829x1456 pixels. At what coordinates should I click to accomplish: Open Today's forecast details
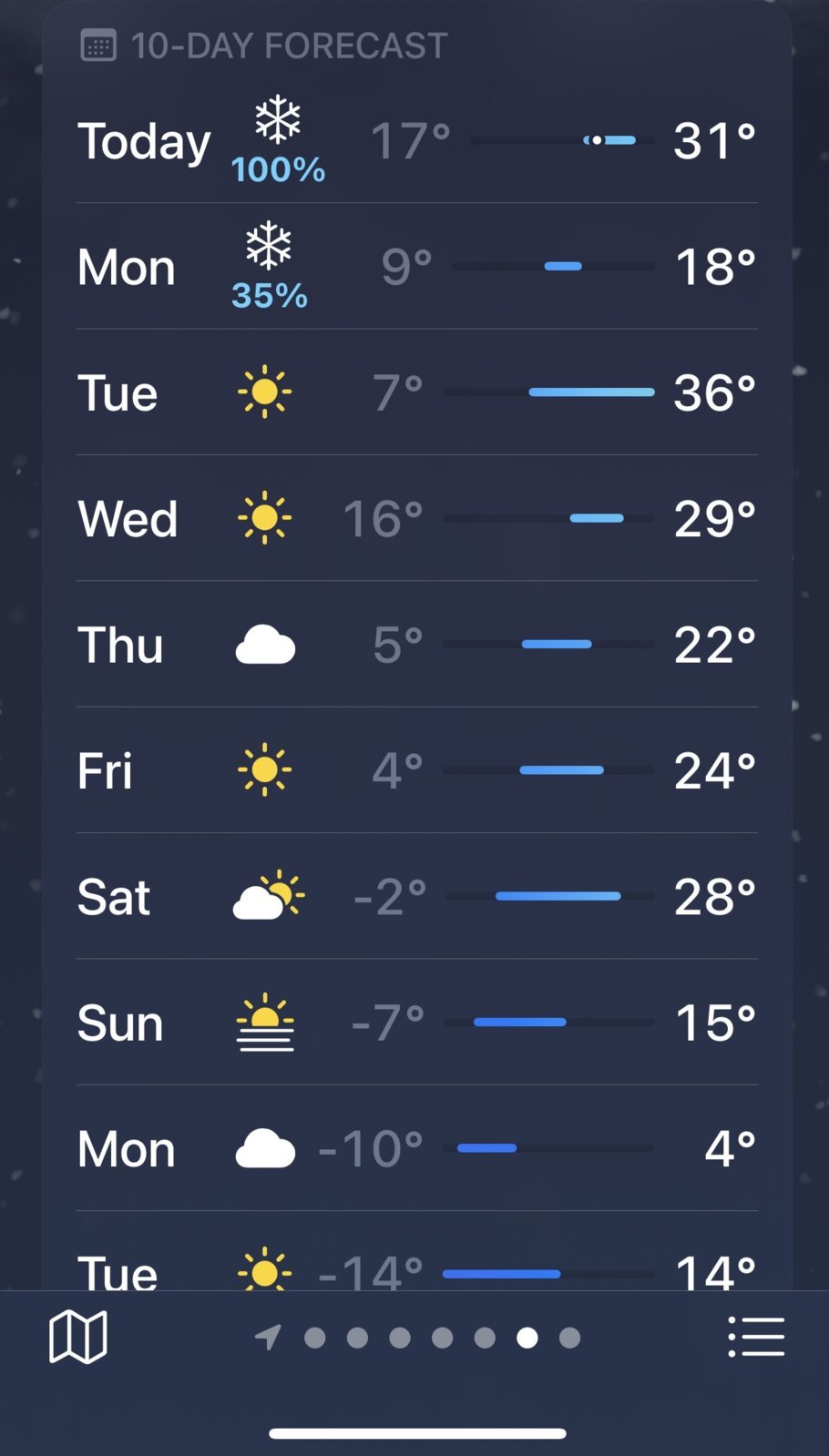point(416,141)
